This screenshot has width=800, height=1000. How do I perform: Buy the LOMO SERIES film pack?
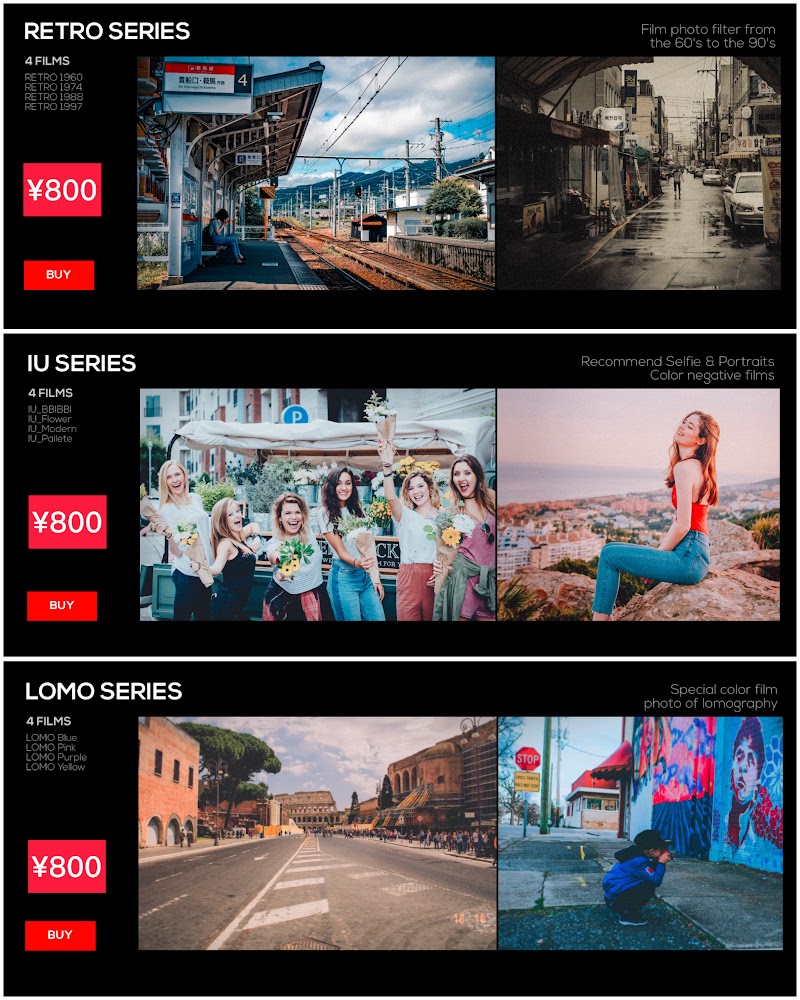60,935
